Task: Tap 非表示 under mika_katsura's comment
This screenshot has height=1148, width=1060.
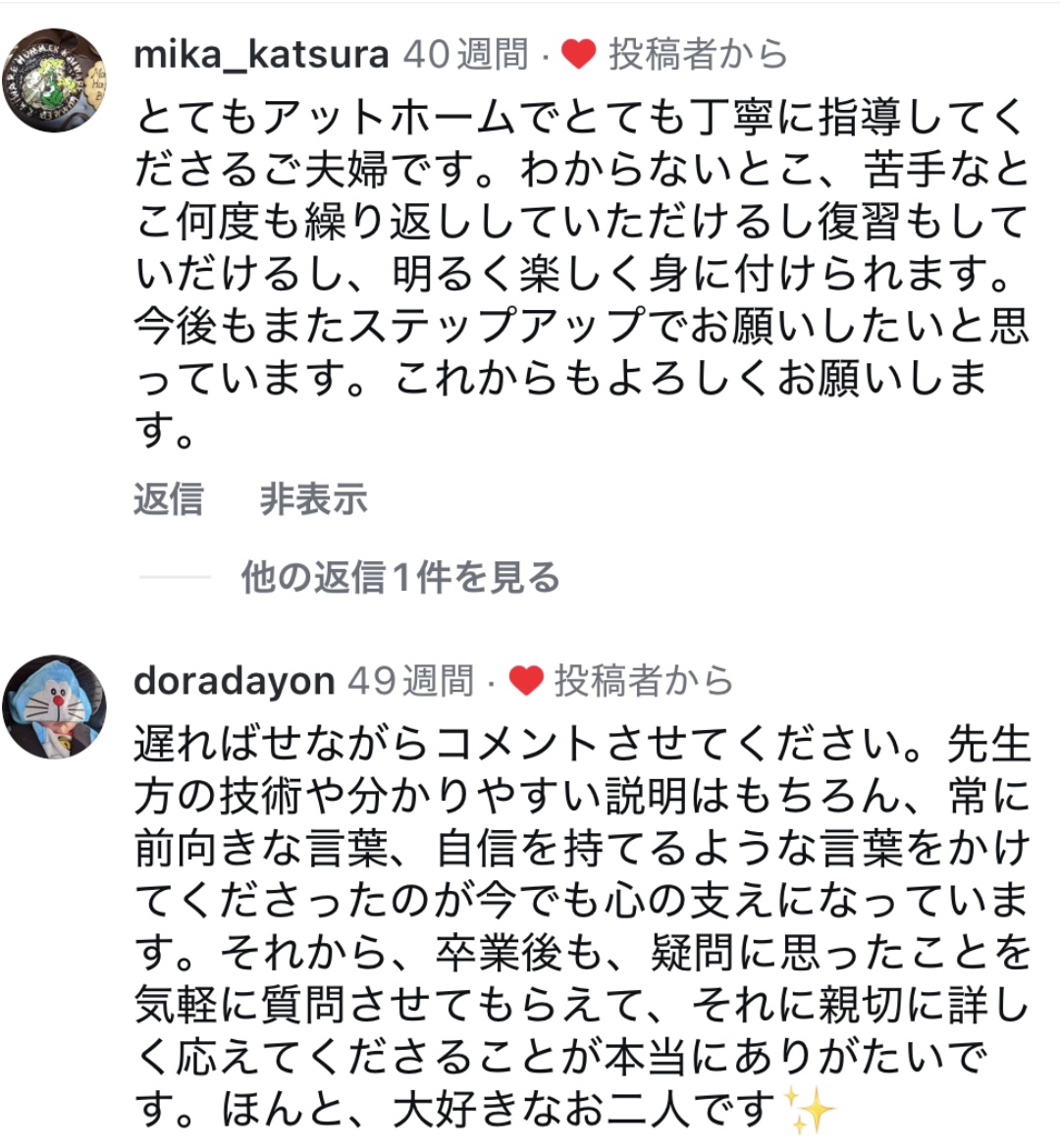Action: [313, 499]
